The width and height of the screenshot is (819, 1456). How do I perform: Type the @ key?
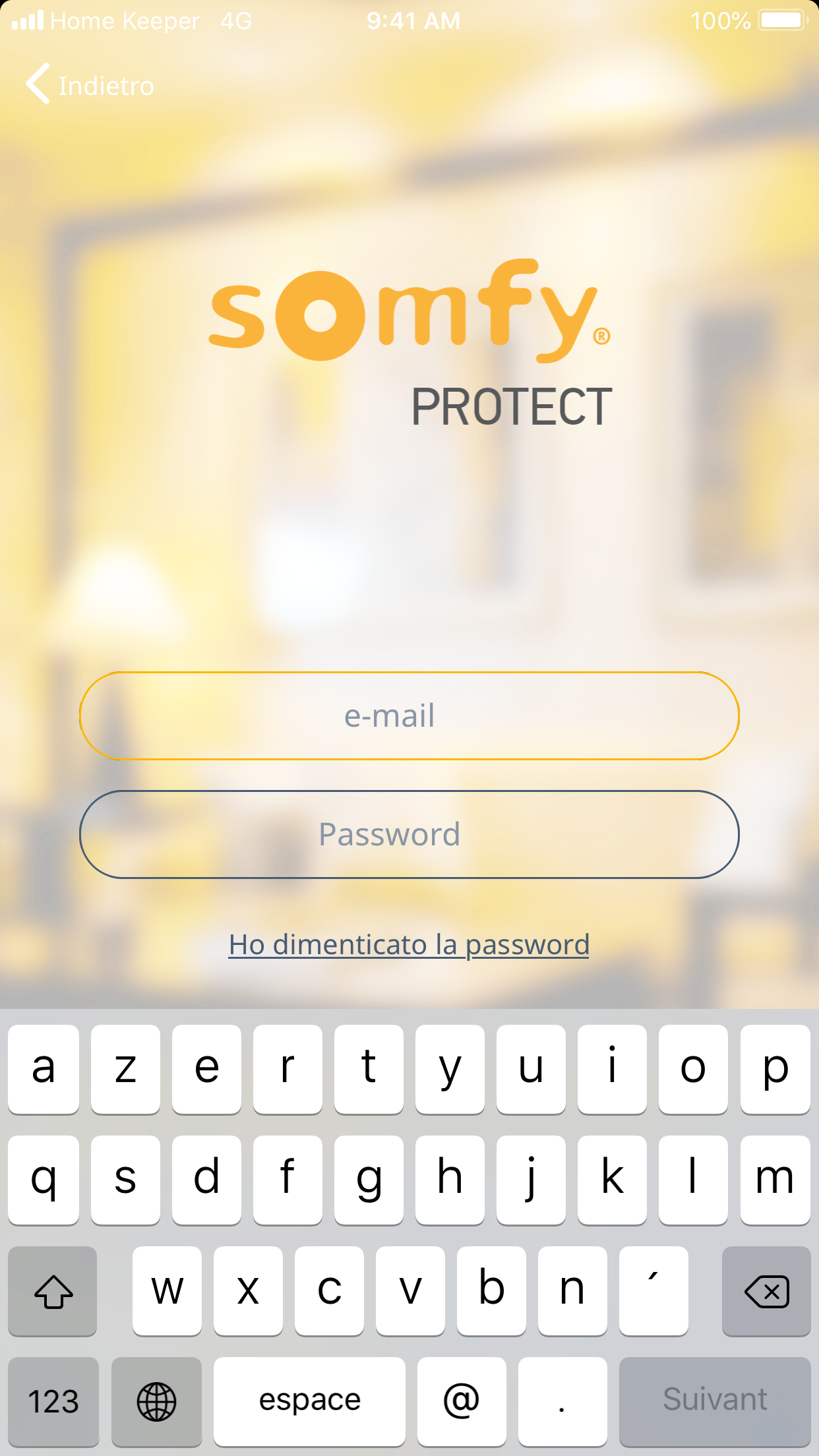pyautogui.click(x=461, y=1401)
